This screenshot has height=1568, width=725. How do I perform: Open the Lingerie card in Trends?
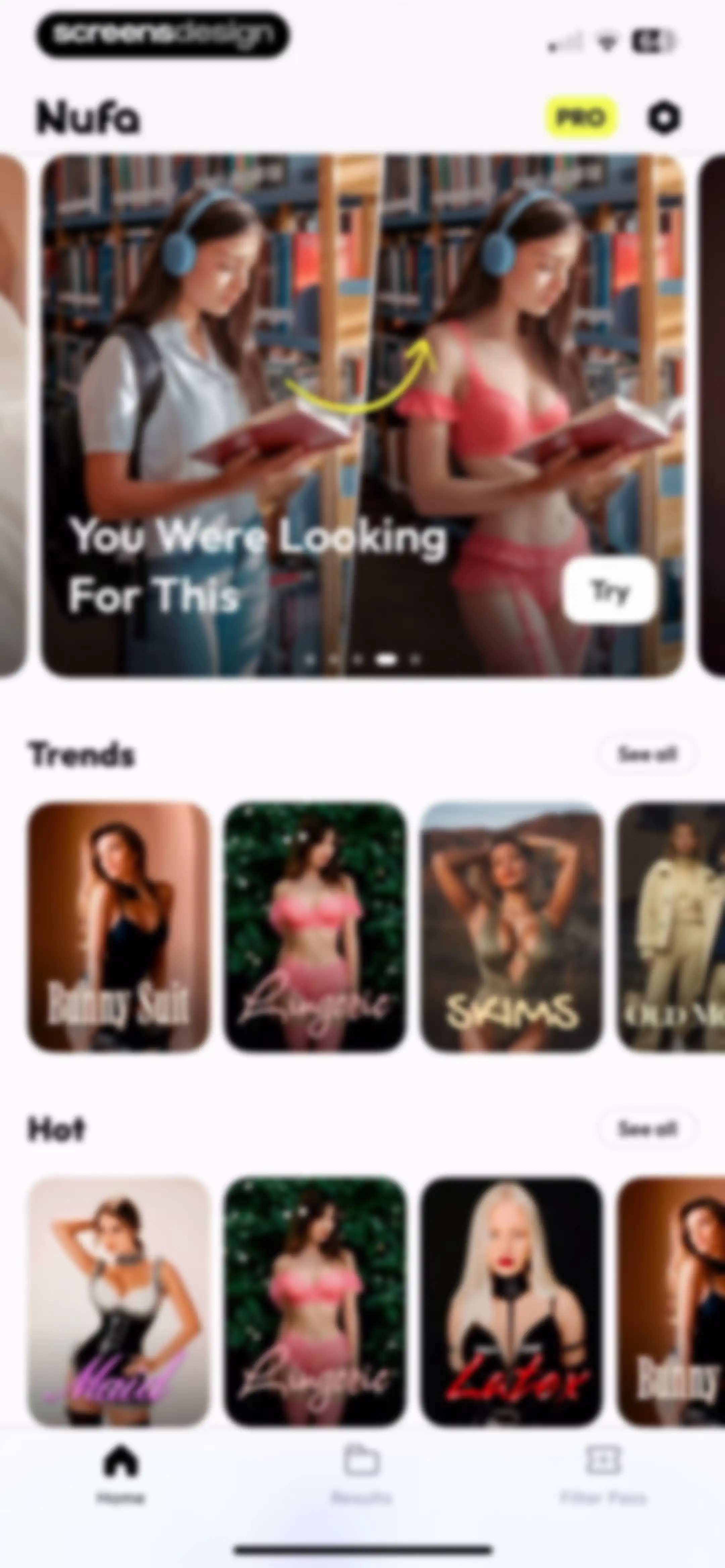tap(315, 927)
